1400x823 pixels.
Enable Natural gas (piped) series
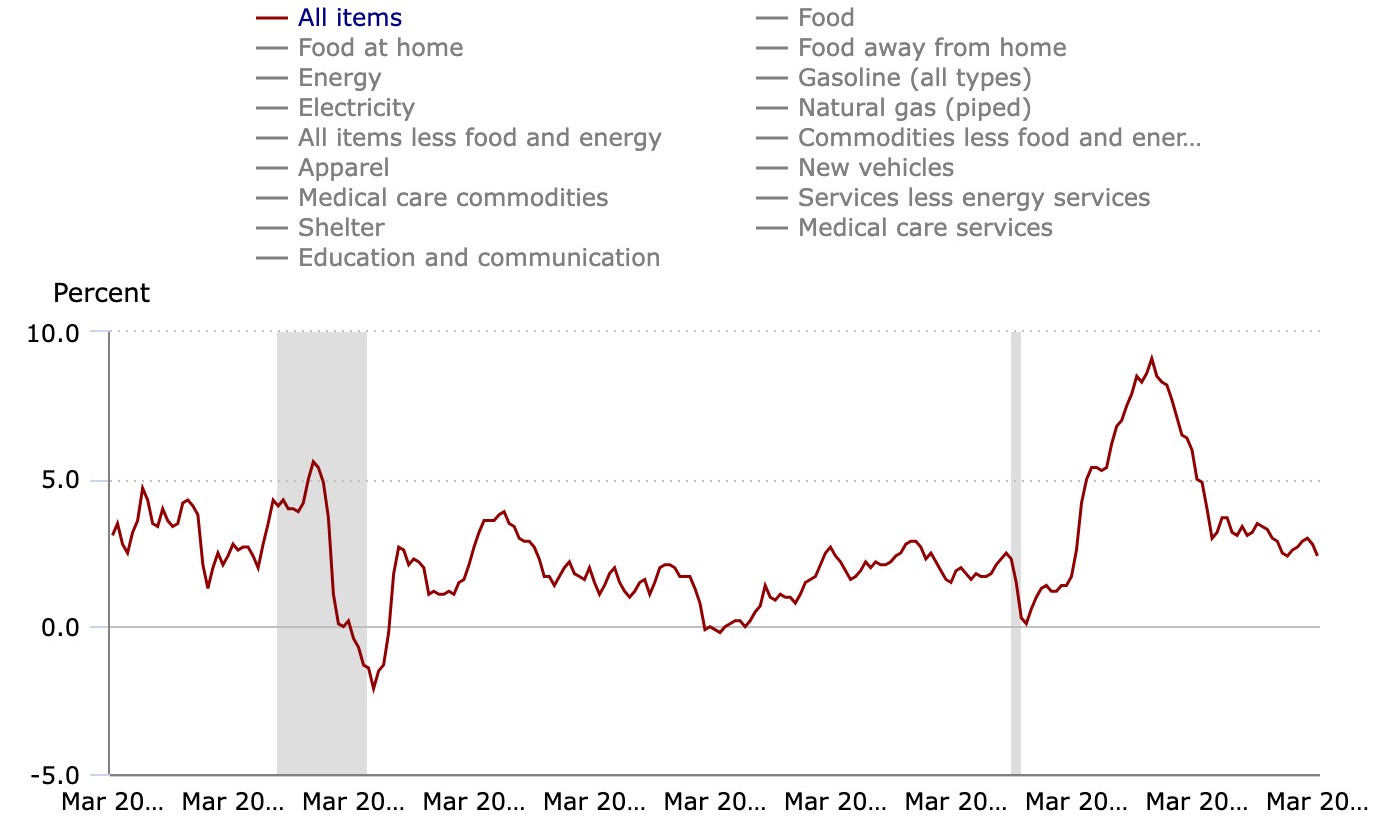914,108
